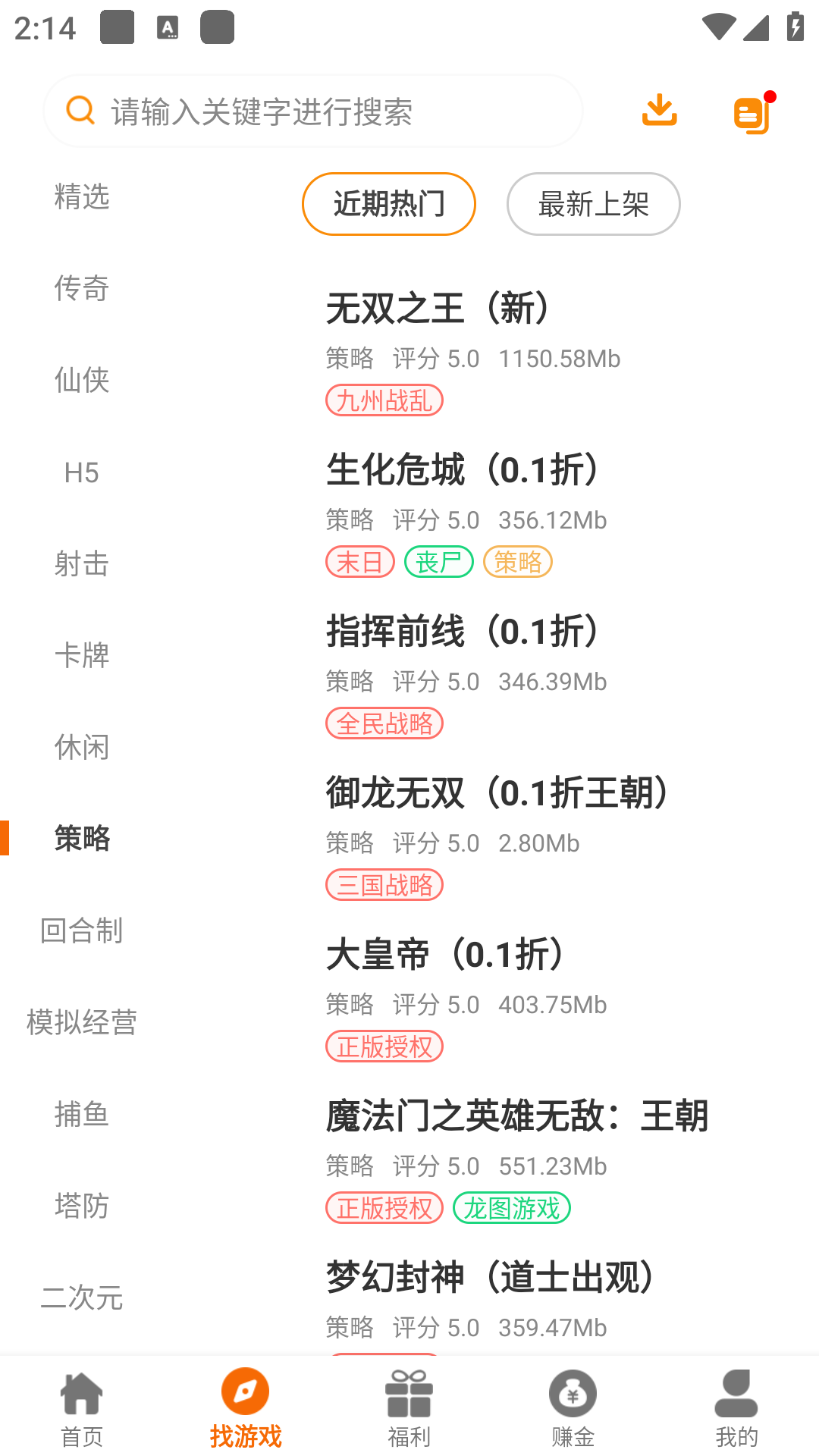Screen dimensions: 819x1456
Task: Open the 模拟经营 category
Action: coord(82,1022)
